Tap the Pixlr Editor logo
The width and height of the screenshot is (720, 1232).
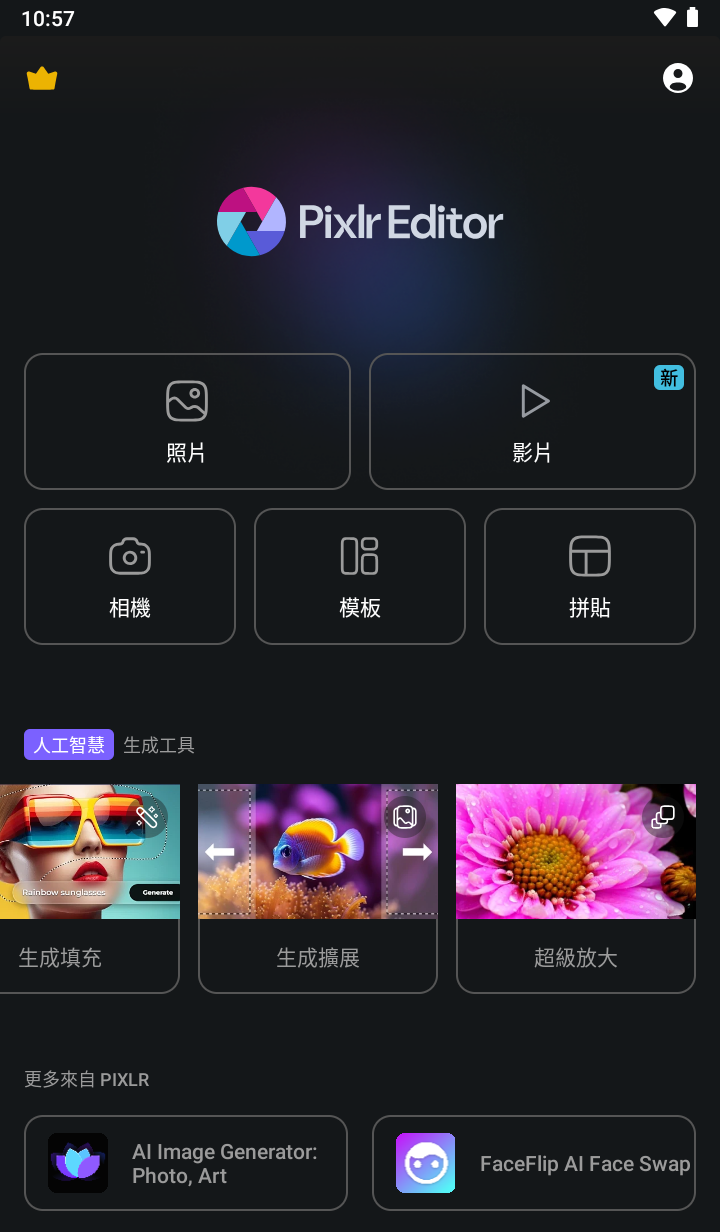click(360, 221)
